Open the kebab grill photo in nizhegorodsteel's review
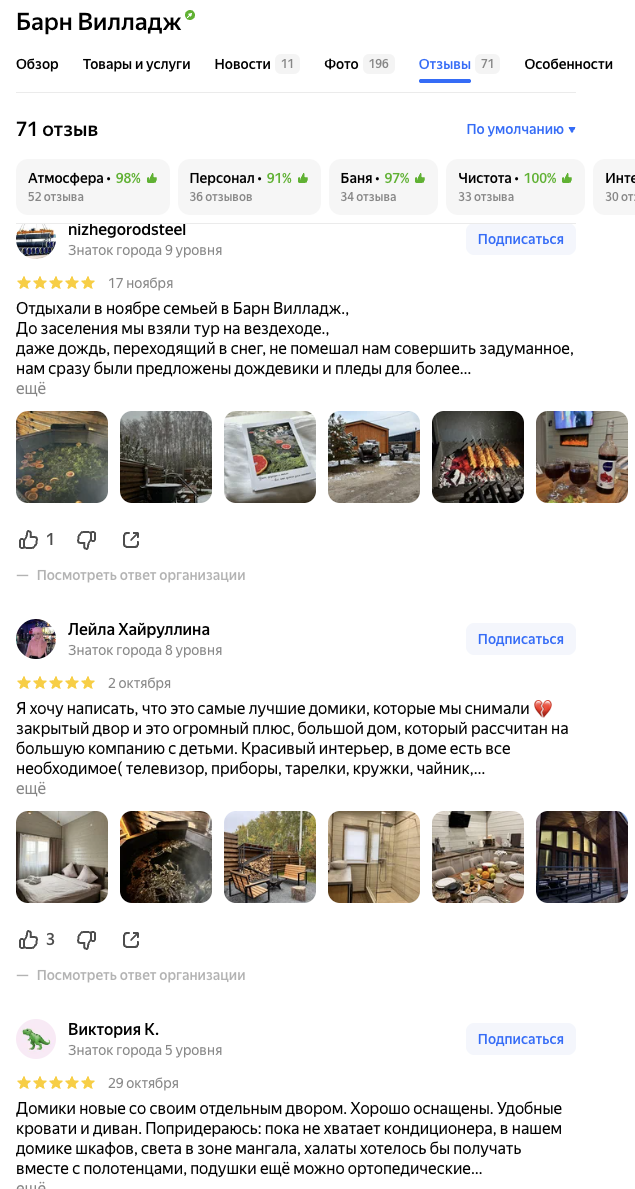This screenshot has width=635, height=1189. click(x=478, y=457)
